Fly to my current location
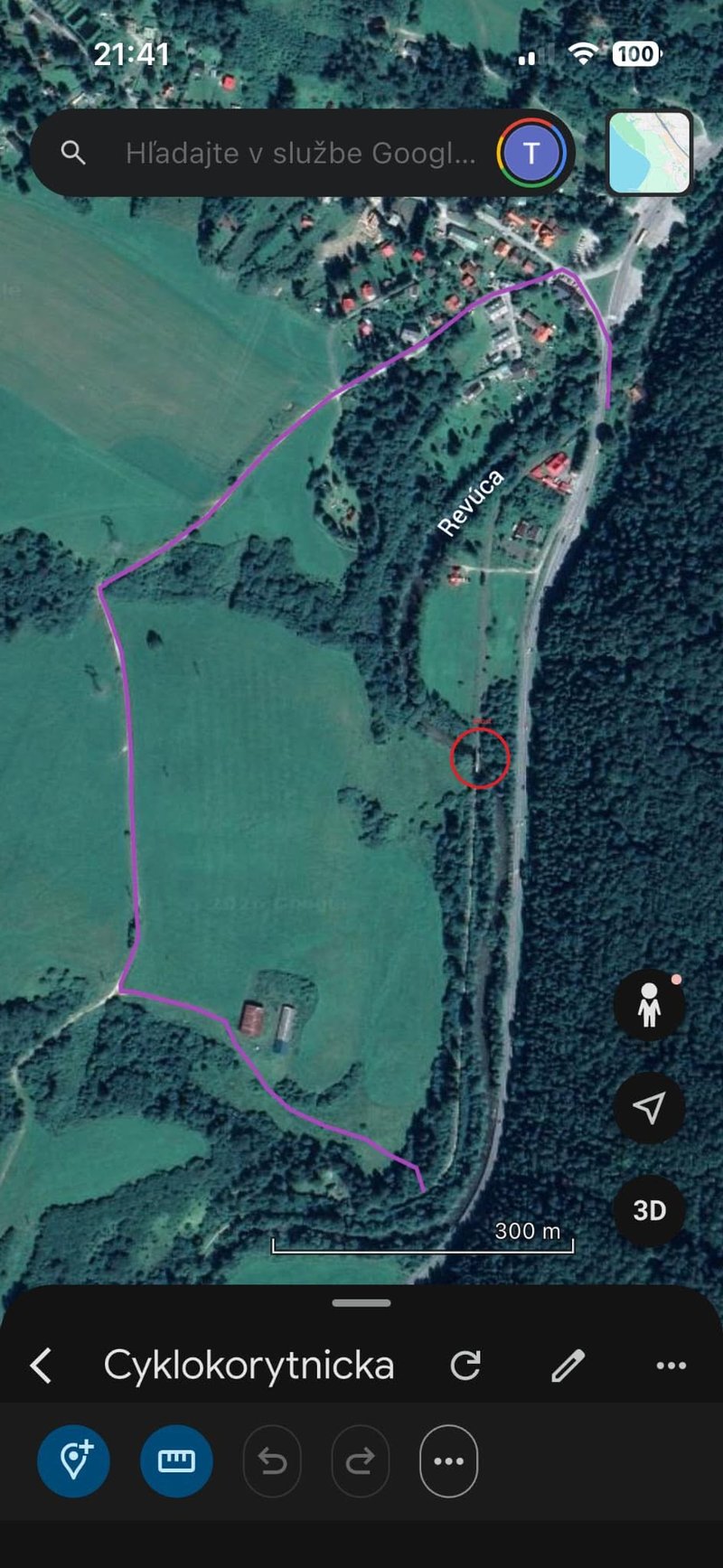The image size is (723, 1568). 649,1107
